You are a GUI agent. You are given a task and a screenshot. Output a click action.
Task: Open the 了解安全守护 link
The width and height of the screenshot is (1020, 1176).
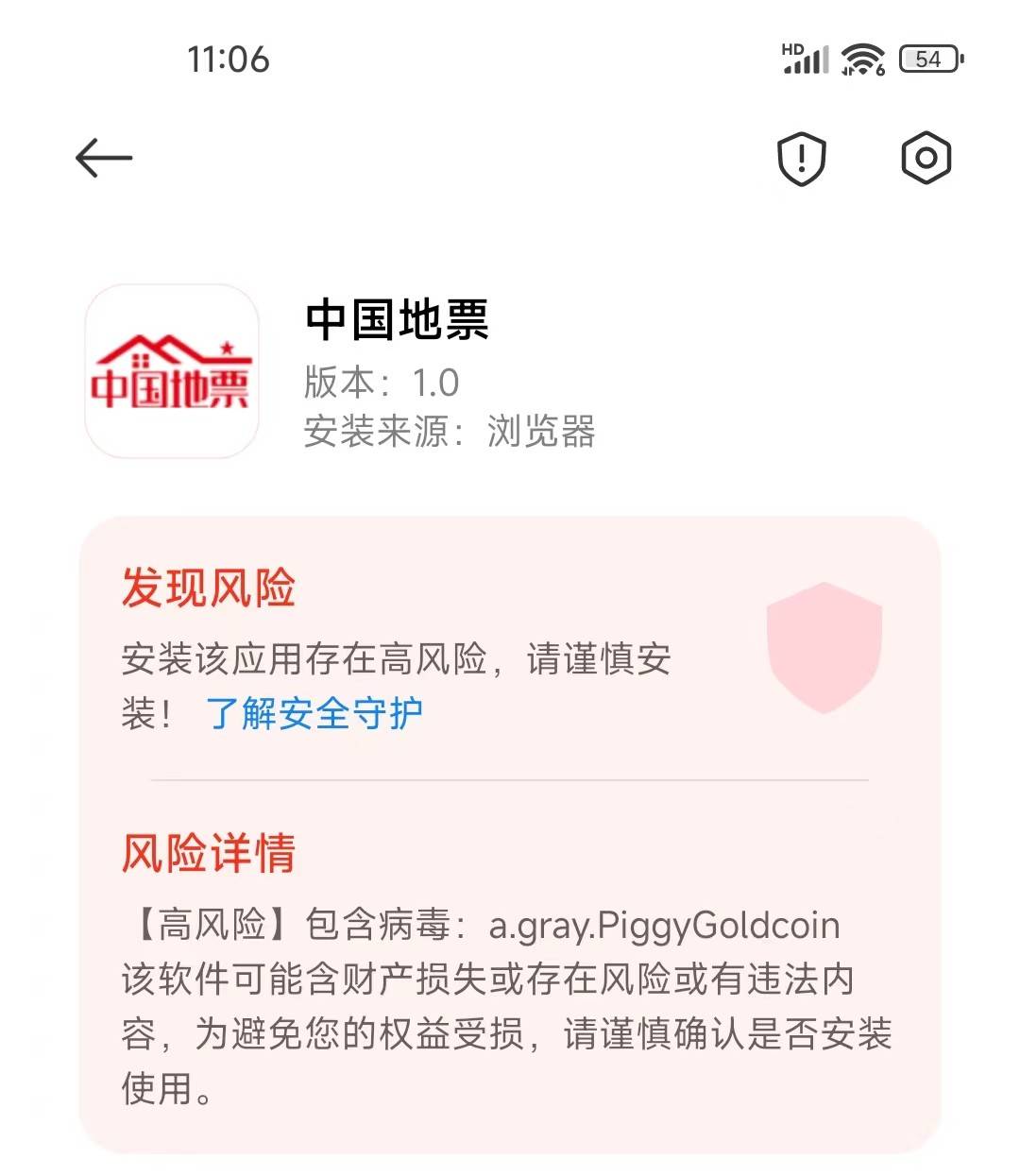(314, 713)
